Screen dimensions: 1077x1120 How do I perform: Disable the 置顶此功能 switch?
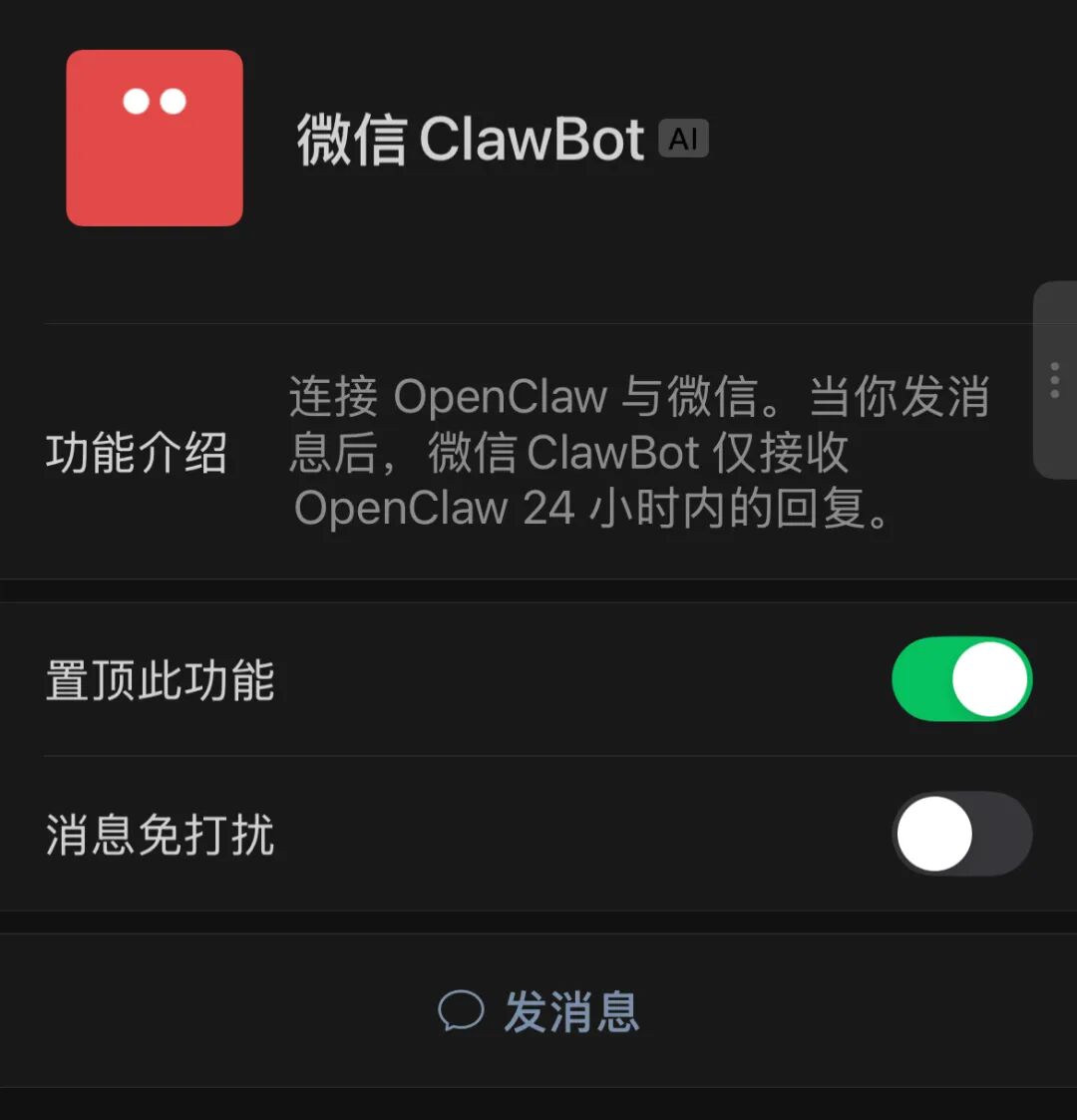961,679
